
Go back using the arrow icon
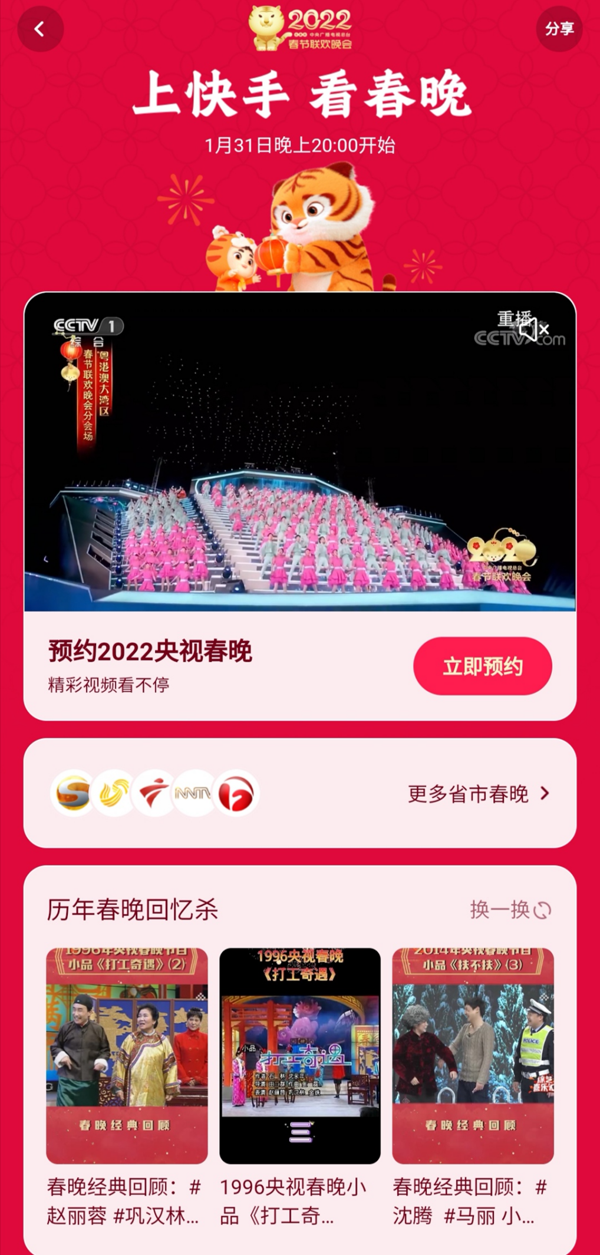40,29
